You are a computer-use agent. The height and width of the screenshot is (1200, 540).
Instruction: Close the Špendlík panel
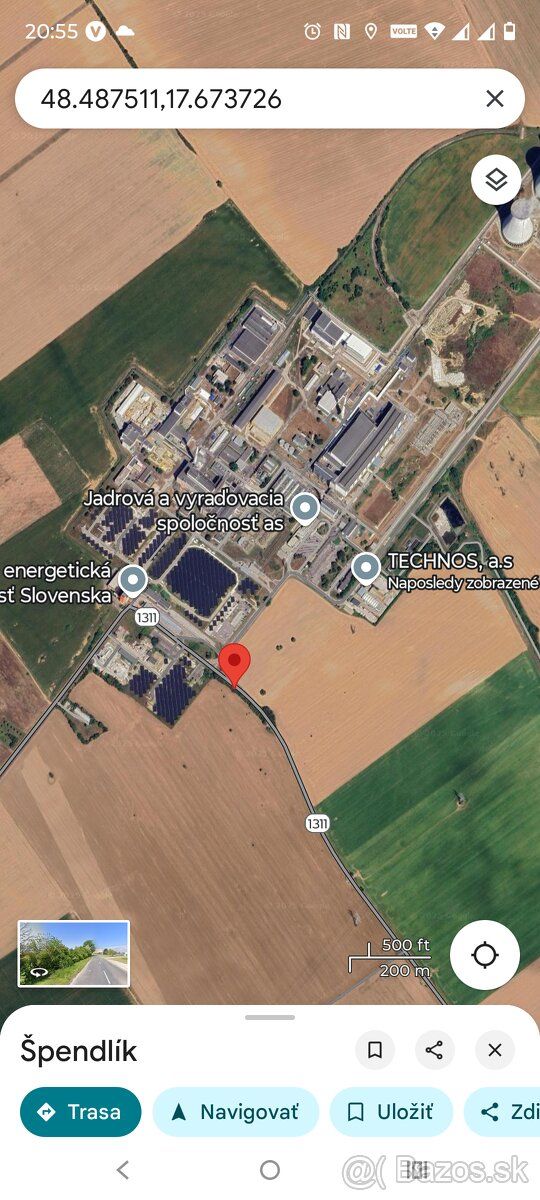(495, 1050)
